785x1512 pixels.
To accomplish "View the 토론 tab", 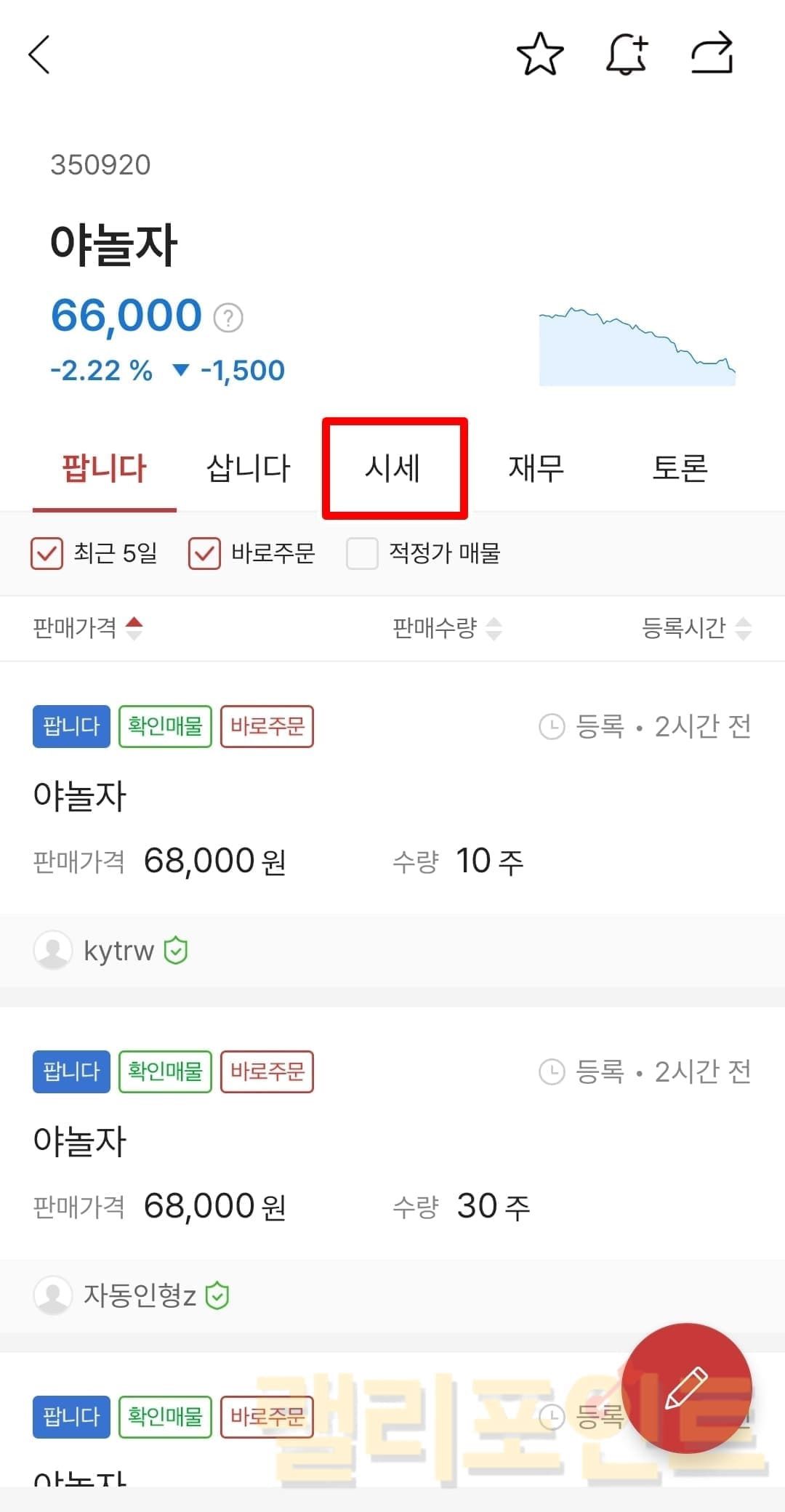I will click(x=680, y=467).
